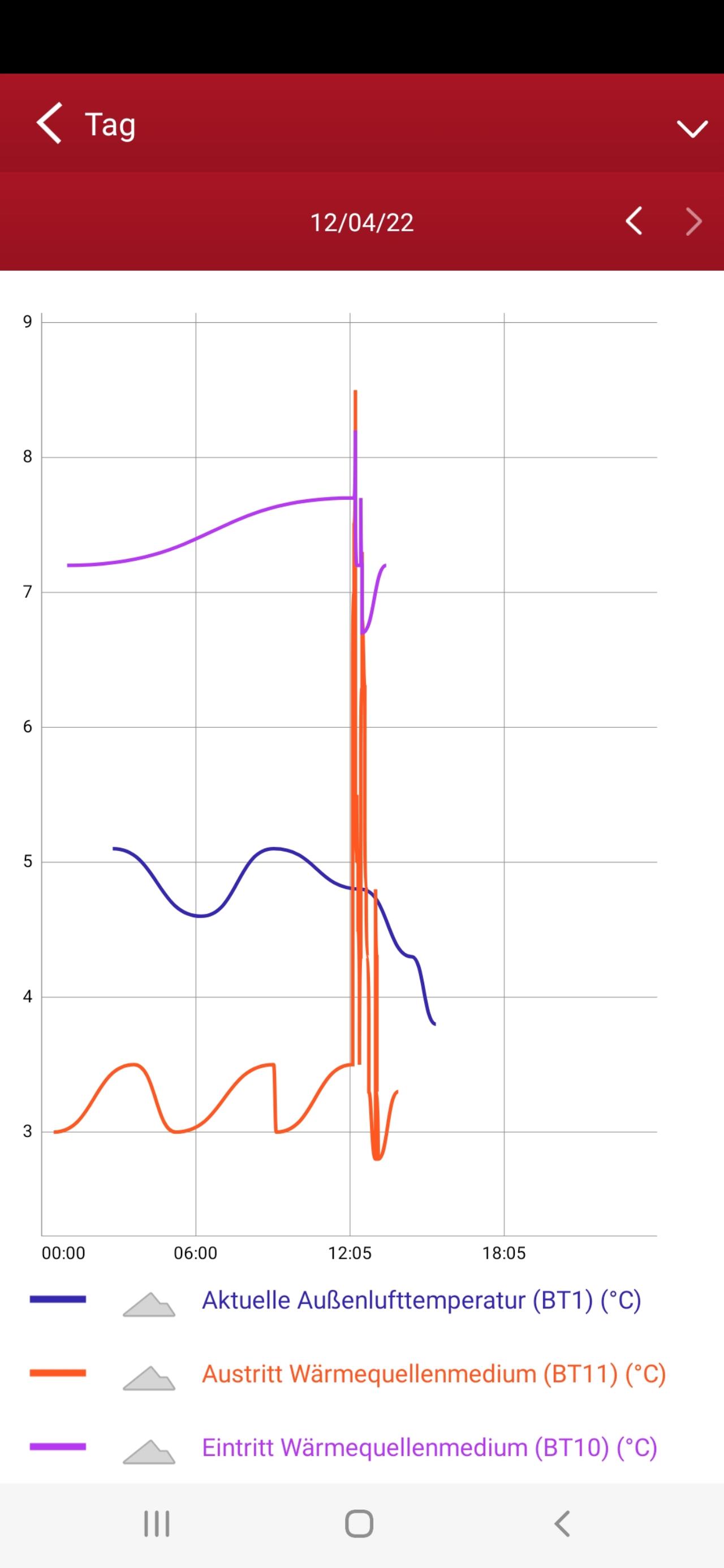This screenshot has height=1568, width=724.
Task: Go back from the Tag view
Action: 49,123
